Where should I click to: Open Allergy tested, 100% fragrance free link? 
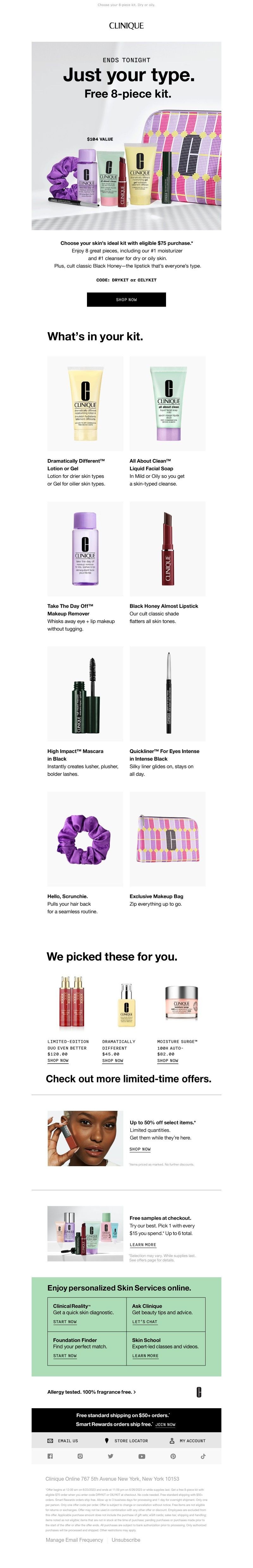[x=91, y=1391]
